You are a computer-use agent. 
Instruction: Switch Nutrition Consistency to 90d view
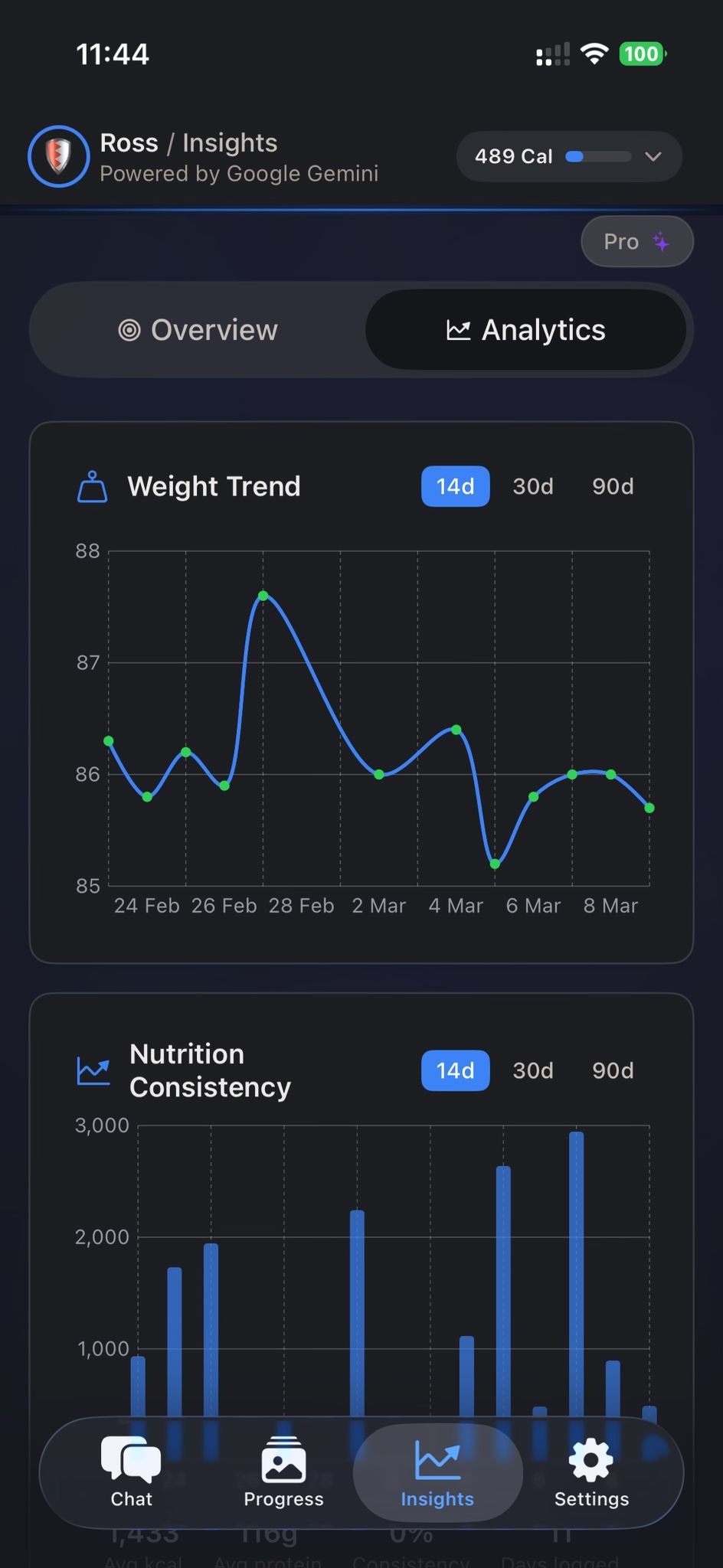(x=612, y=1071)
